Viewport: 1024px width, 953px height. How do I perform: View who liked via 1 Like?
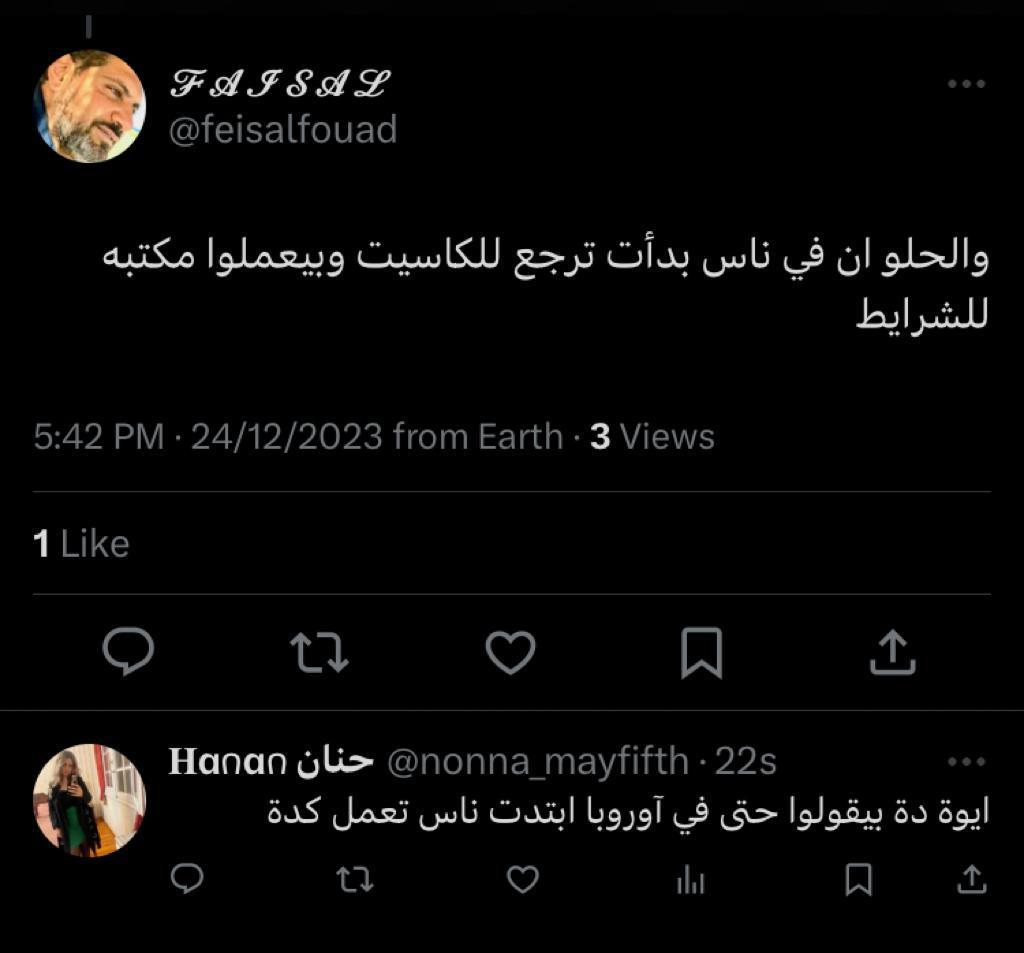pyautogui.click(x=81, y=544)
